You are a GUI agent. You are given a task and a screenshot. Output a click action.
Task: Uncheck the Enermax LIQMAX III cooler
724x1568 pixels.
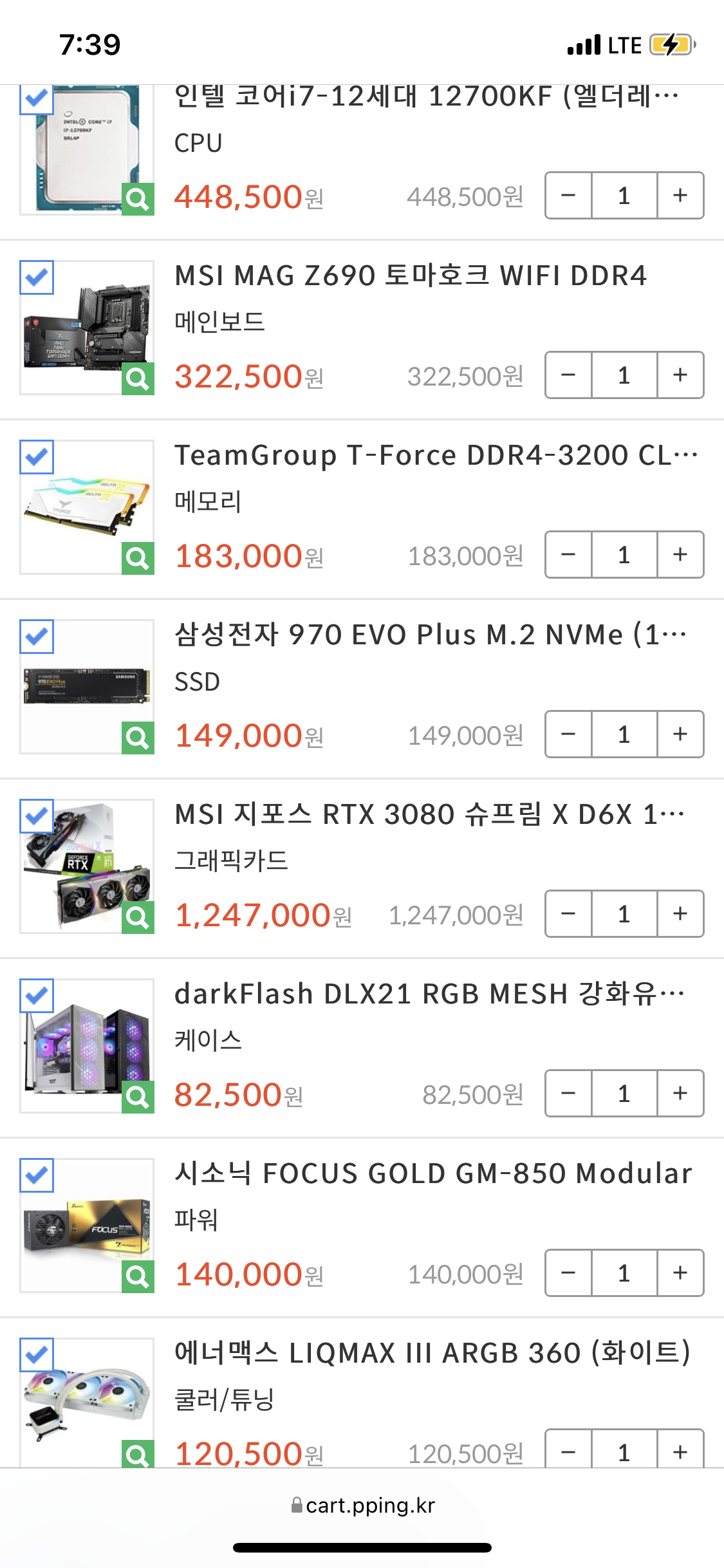coord(36,1355)
